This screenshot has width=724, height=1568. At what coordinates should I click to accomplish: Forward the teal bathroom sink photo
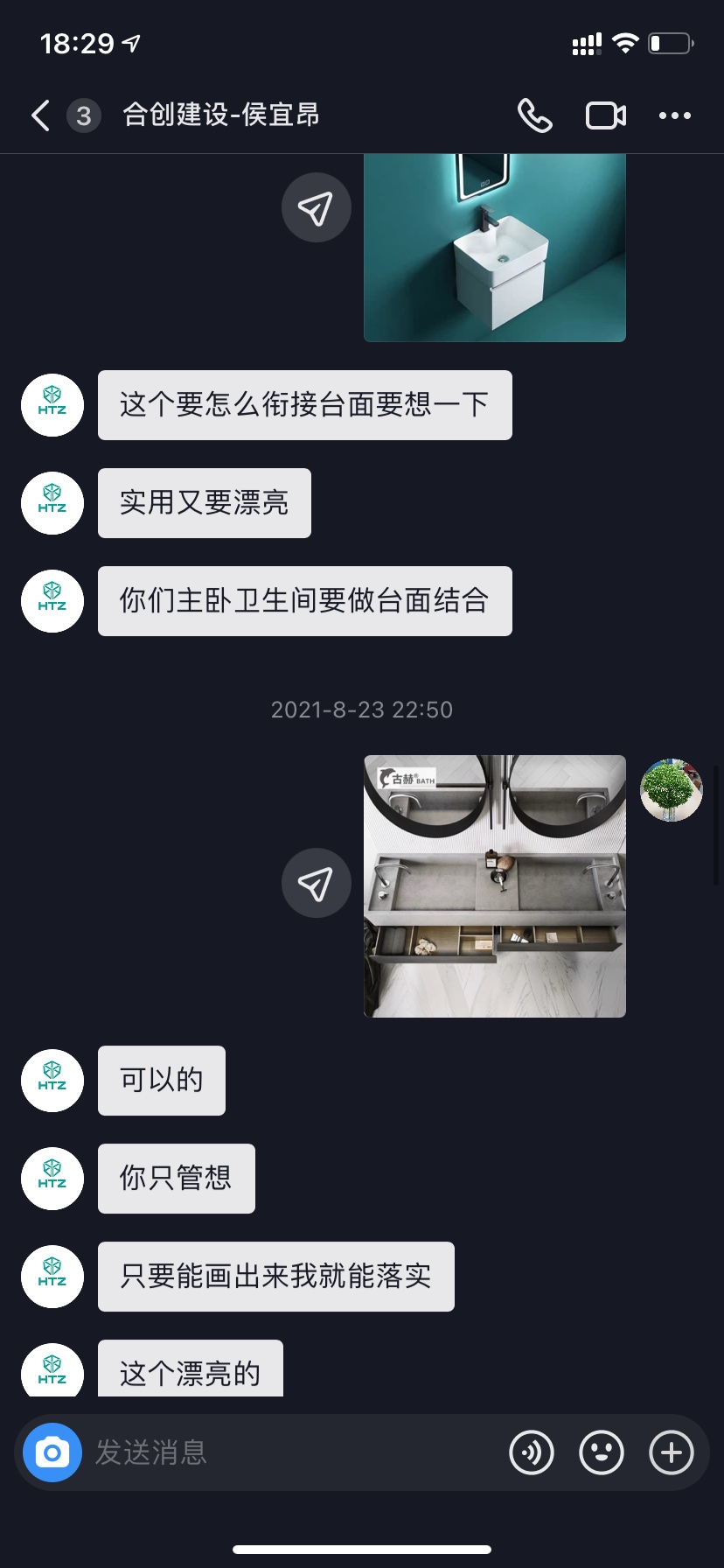tap(316, 207)
